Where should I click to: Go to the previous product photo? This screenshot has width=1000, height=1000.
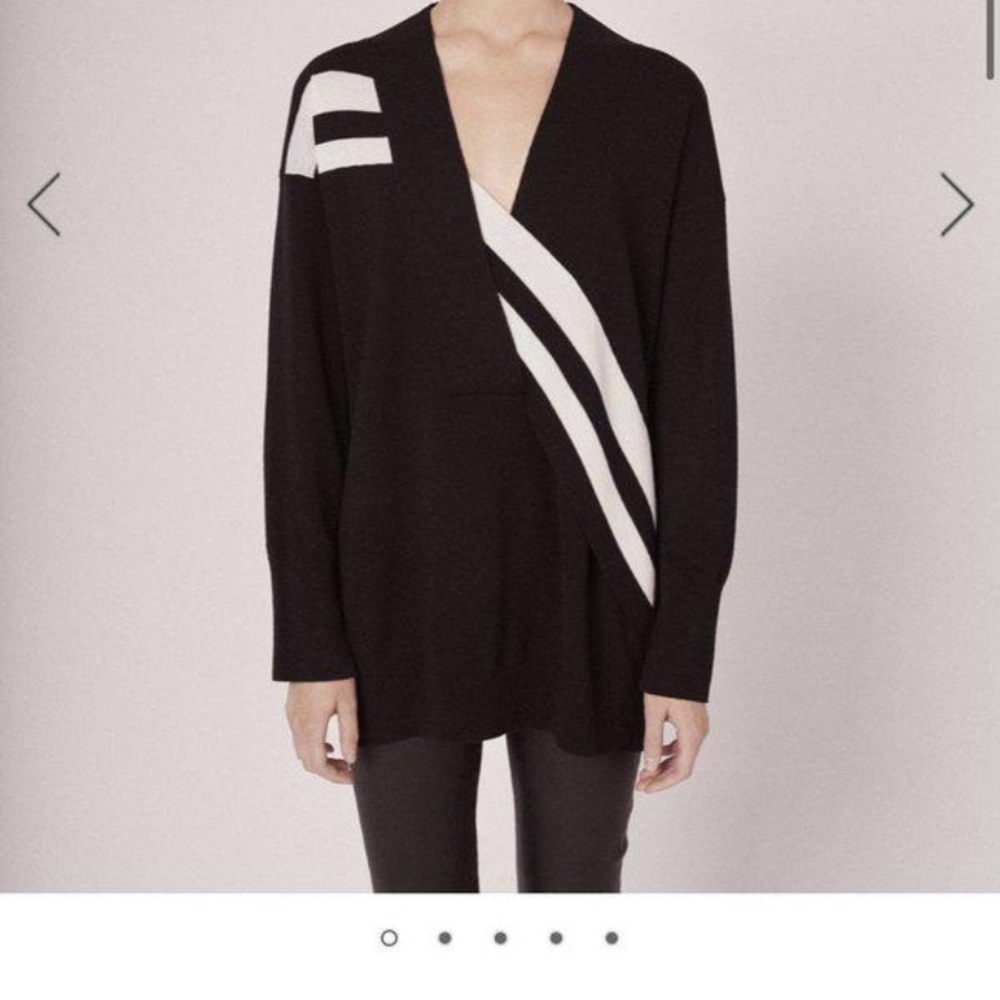pos(44,204)
